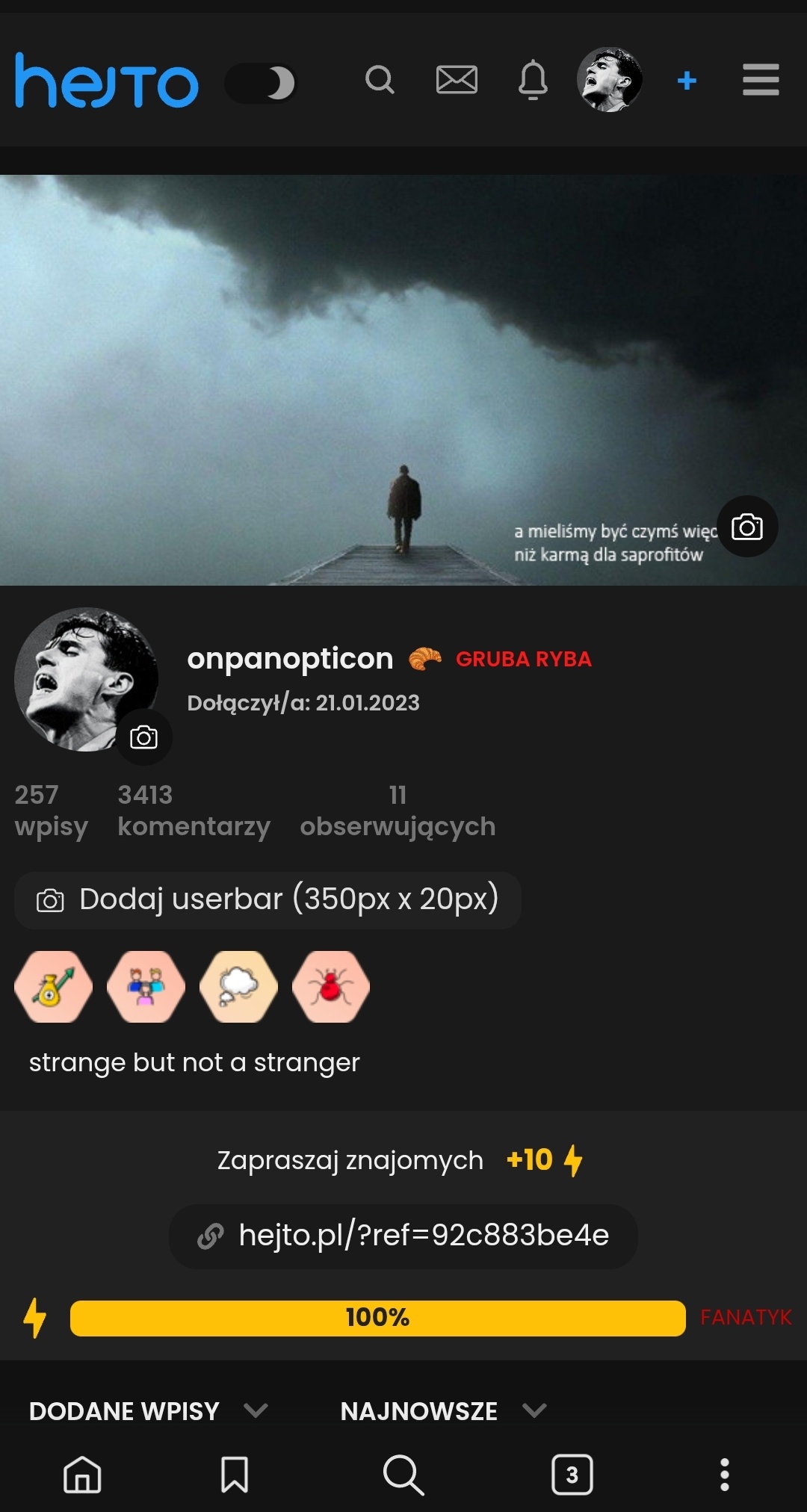Tap the red bug badge
This screenshot has height=1512, width=807.
click(x=331, y=987)
